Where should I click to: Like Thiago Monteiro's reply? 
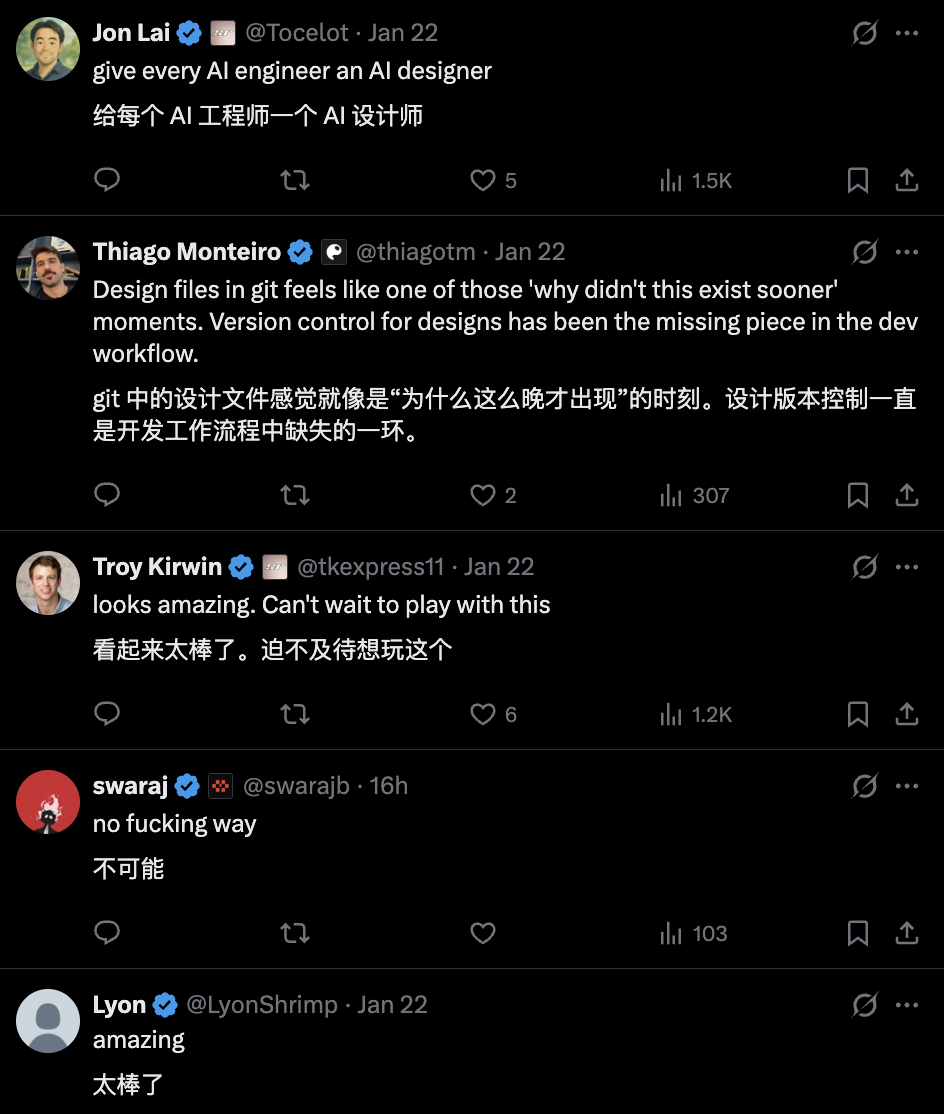click(484, 495)
